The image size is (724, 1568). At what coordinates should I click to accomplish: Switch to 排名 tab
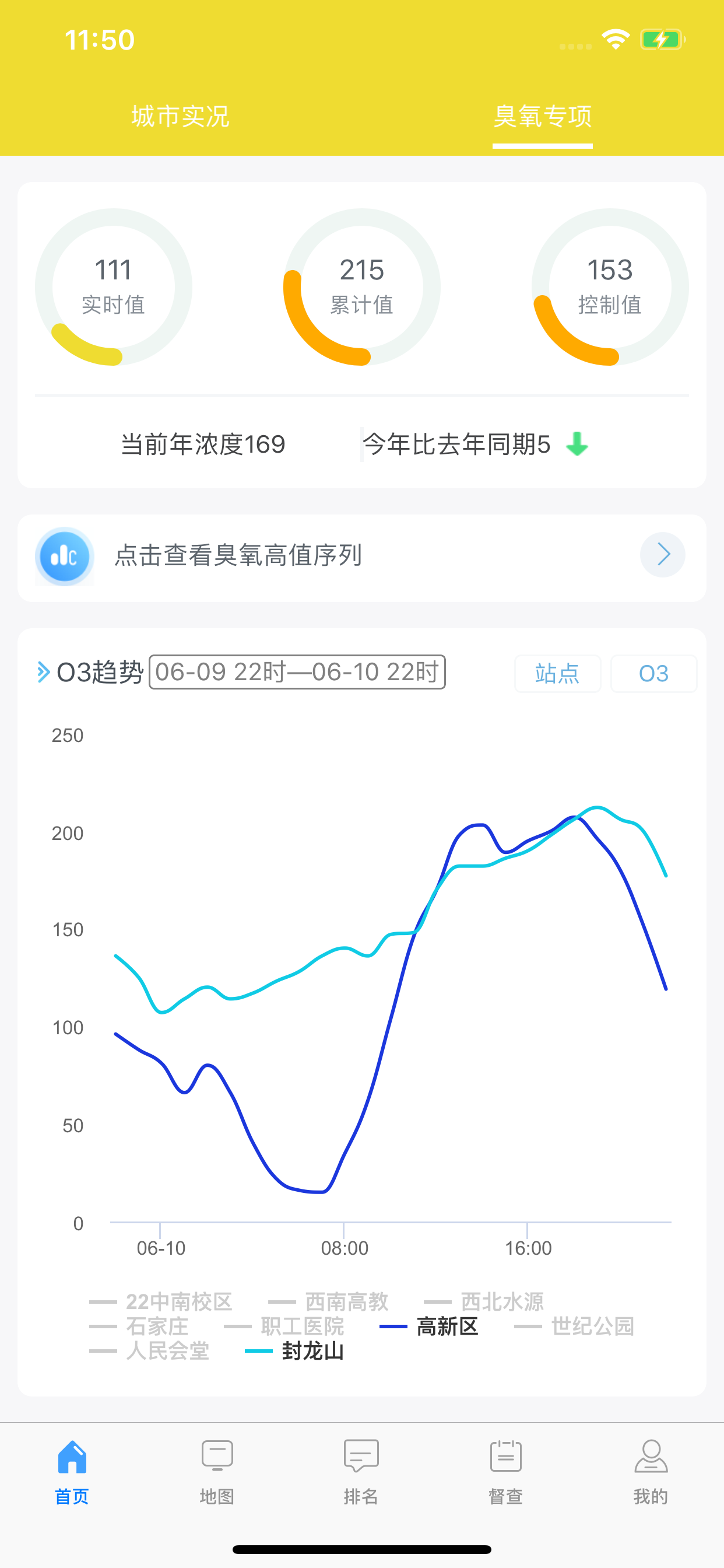(361, 1473)
